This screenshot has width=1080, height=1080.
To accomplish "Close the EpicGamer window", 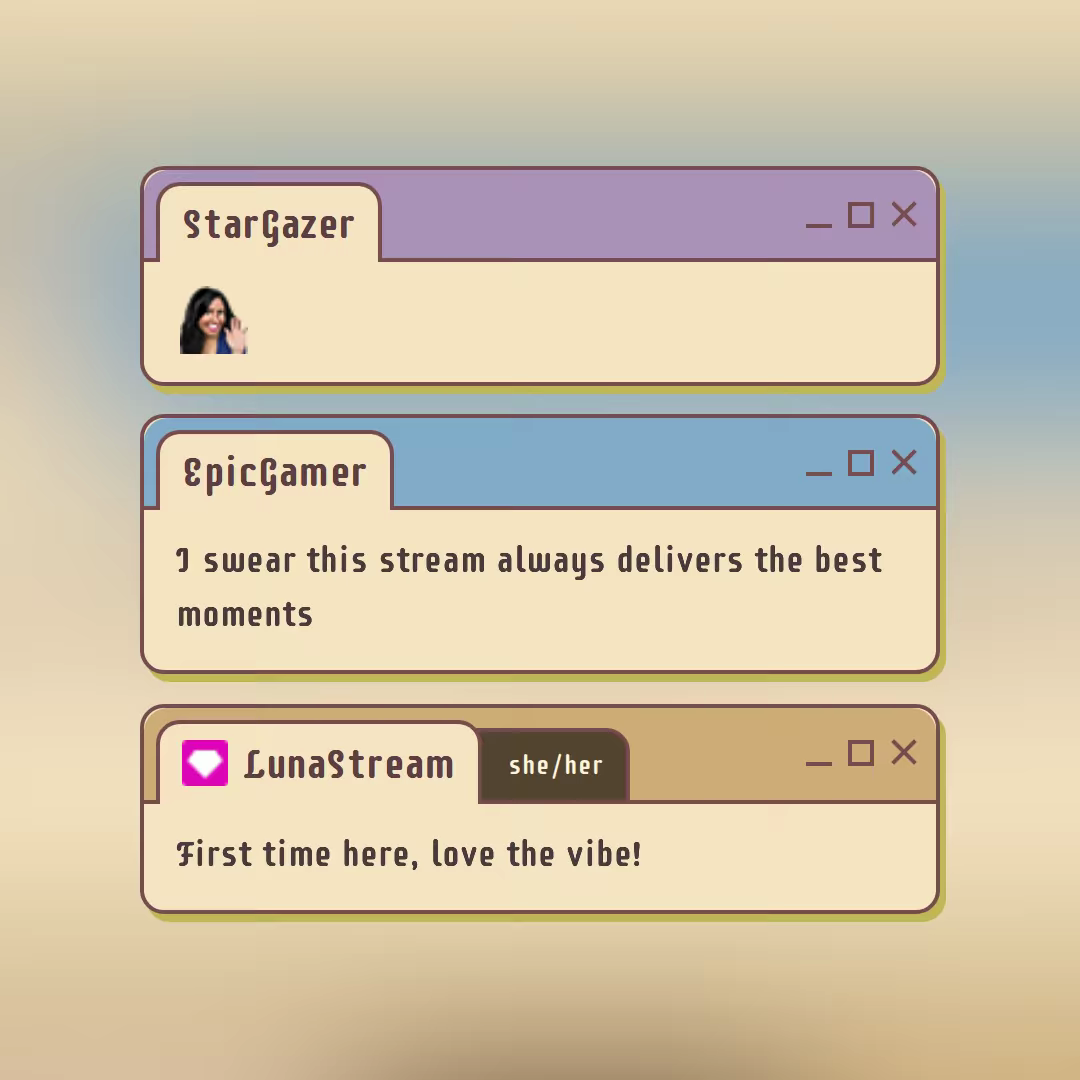I will tap(904, 462).
